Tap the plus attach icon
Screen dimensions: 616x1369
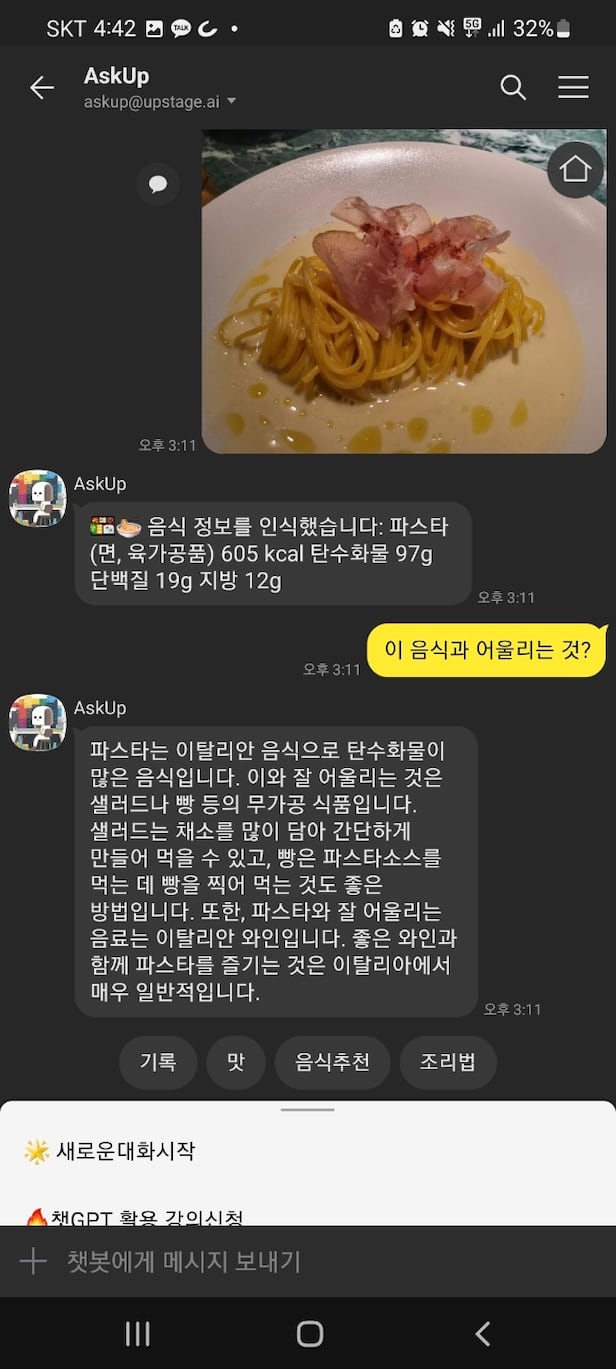pos(33,1261)
